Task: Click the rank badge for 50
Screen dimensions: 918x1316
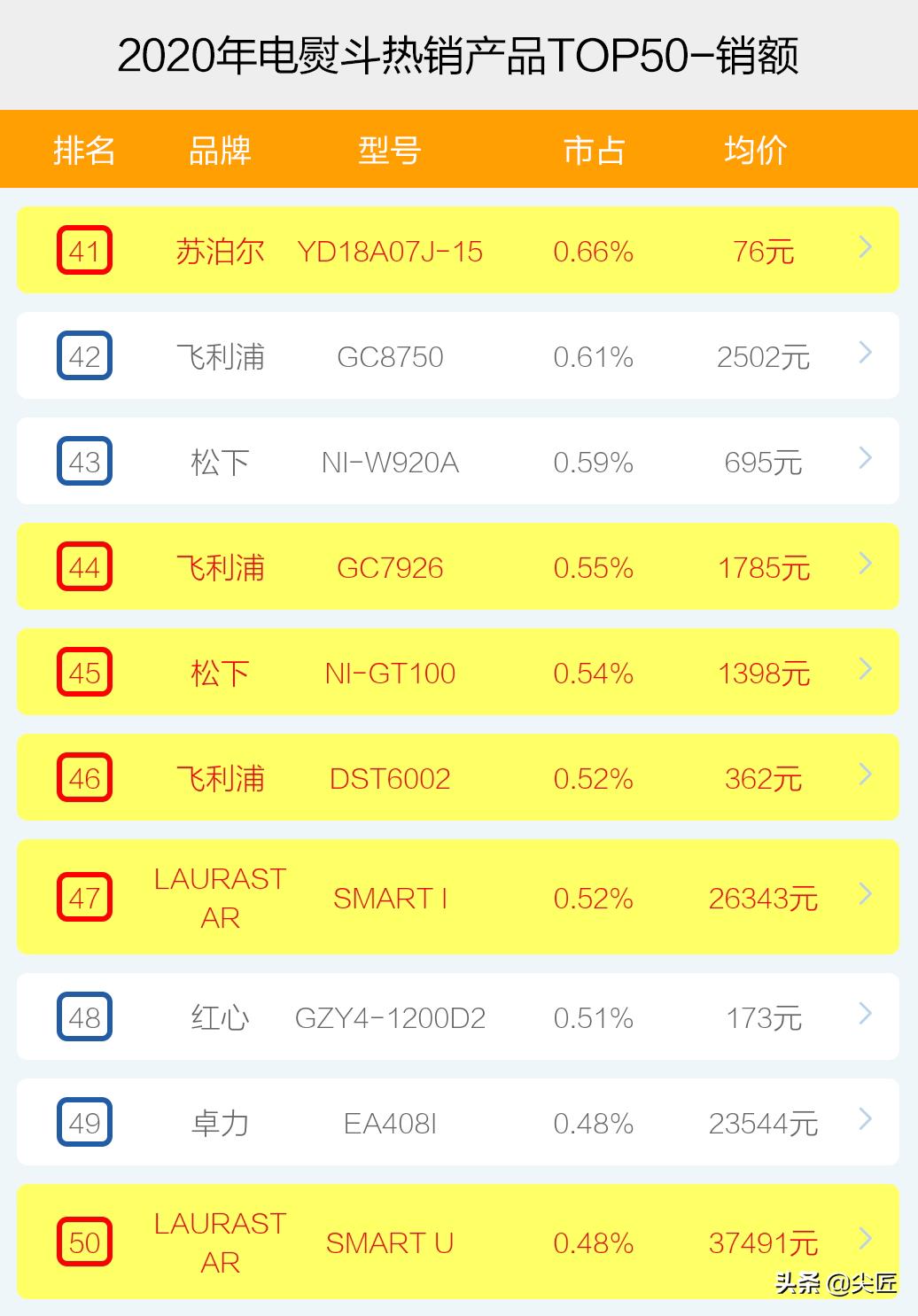Action: 84,1242
